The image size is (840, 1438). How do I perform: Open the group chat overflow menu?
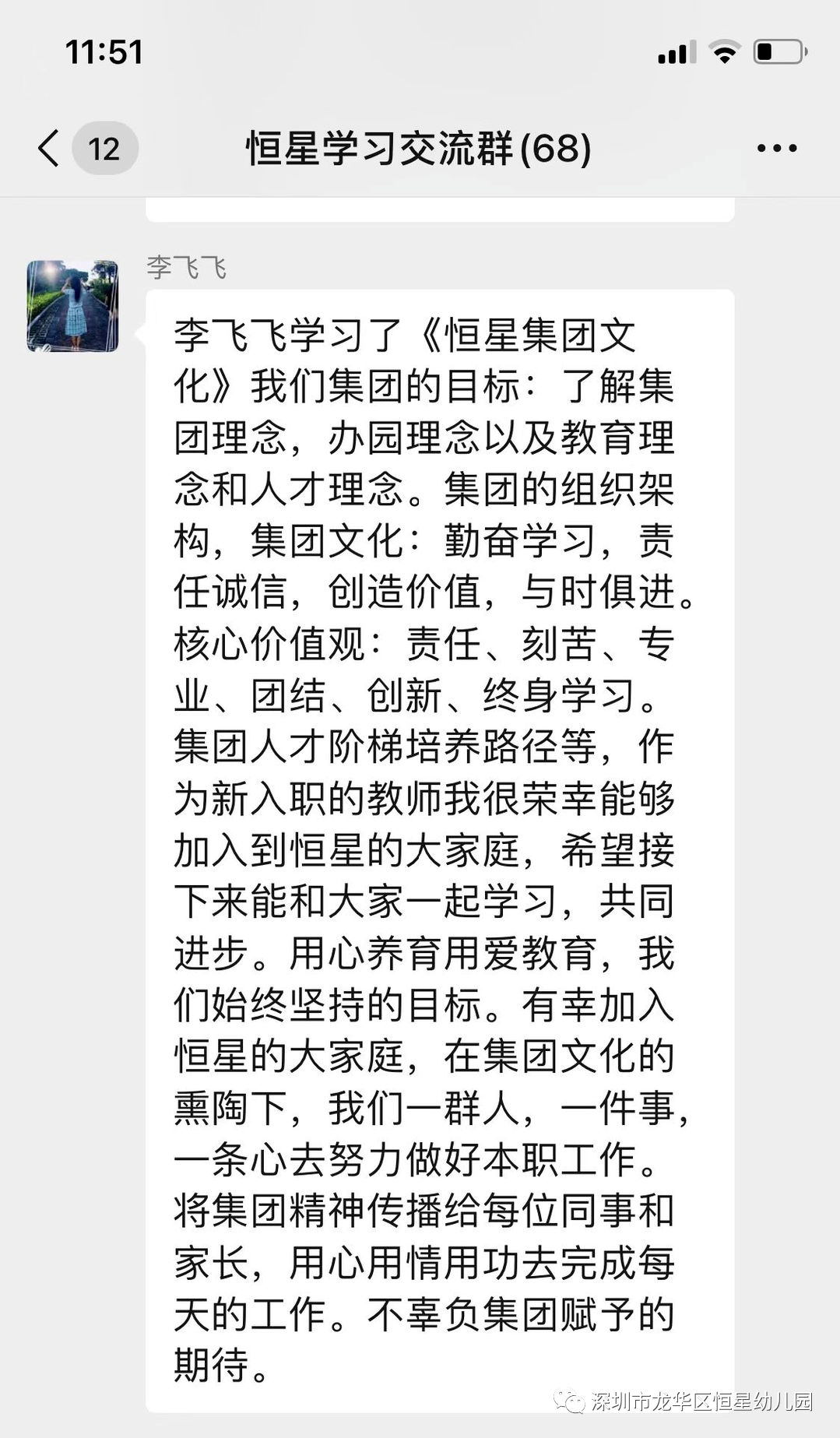coord(776,148)
